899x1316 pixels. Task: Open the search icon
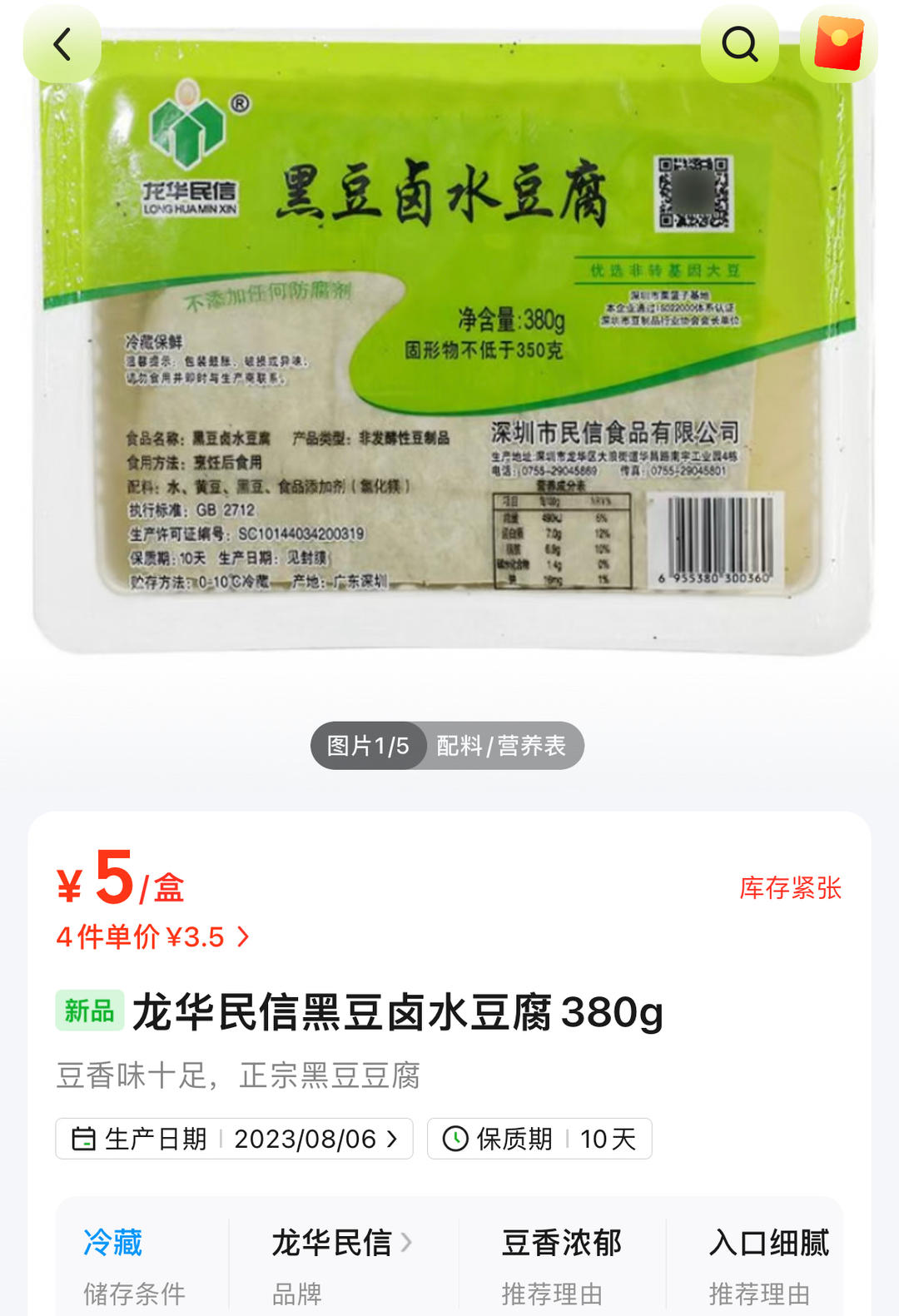coord(739,44)
